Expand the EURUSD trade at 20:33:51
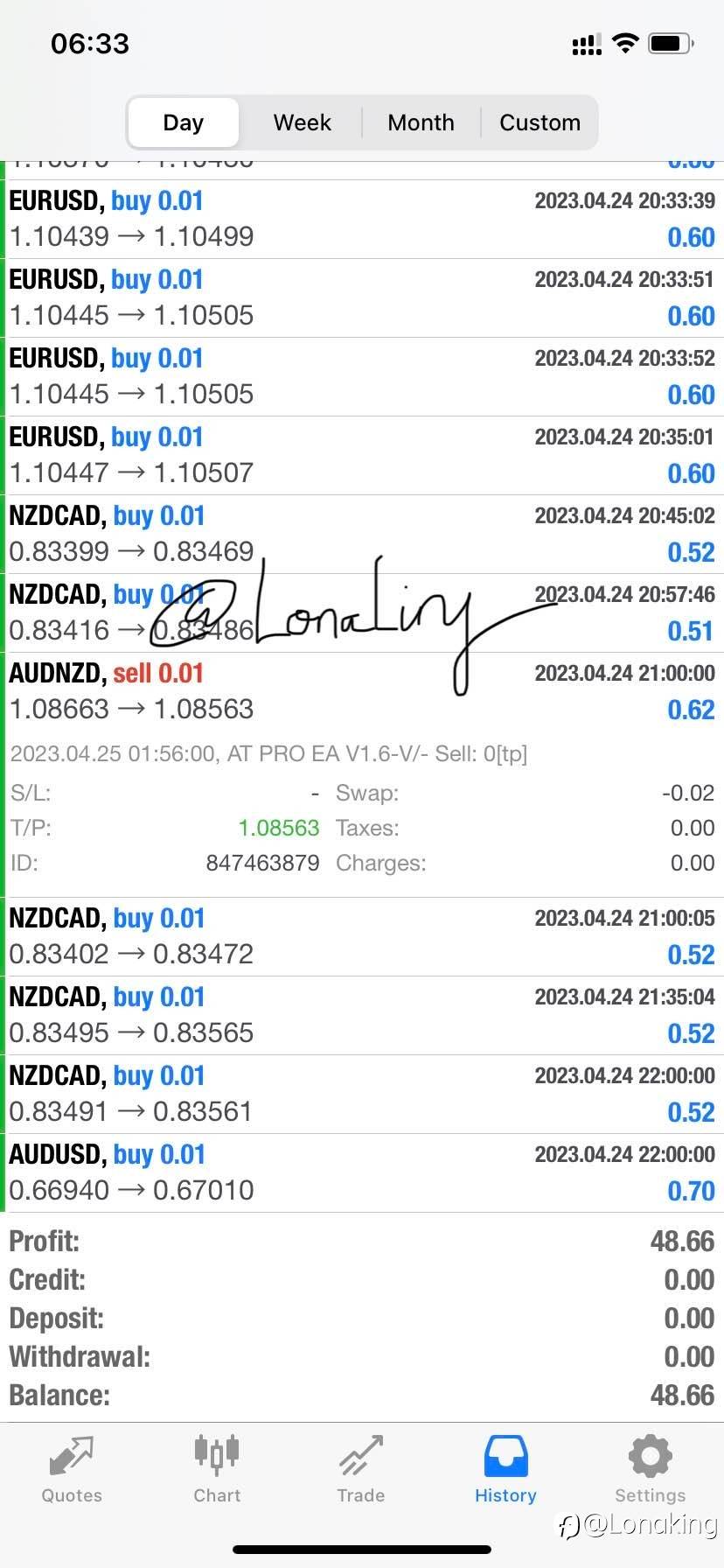 tap(362, 297)
